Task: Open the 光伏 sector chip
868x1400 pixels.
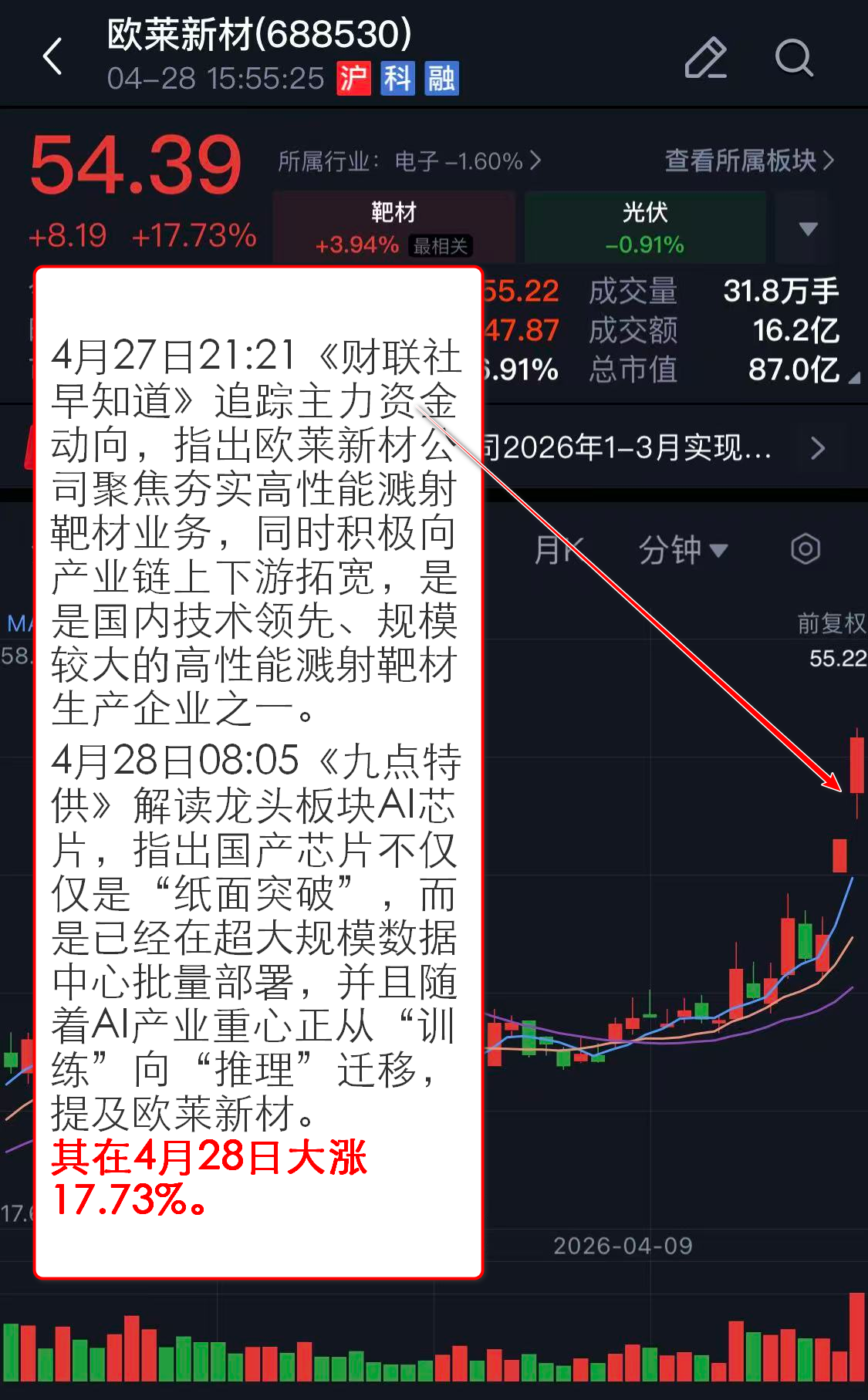Action: click(x=645, y=228)
